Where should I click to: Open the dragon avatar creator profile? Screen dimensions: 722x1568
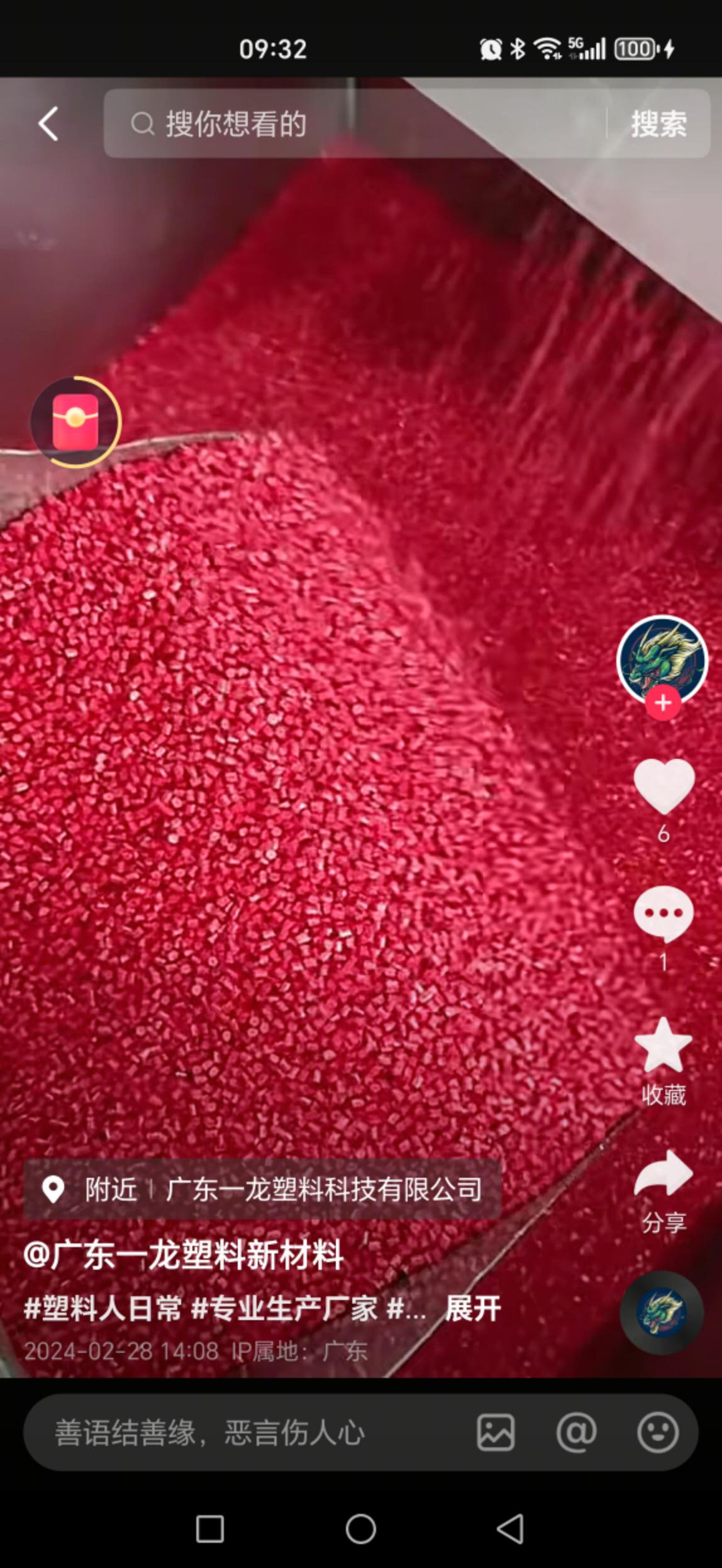pos(662,658)
